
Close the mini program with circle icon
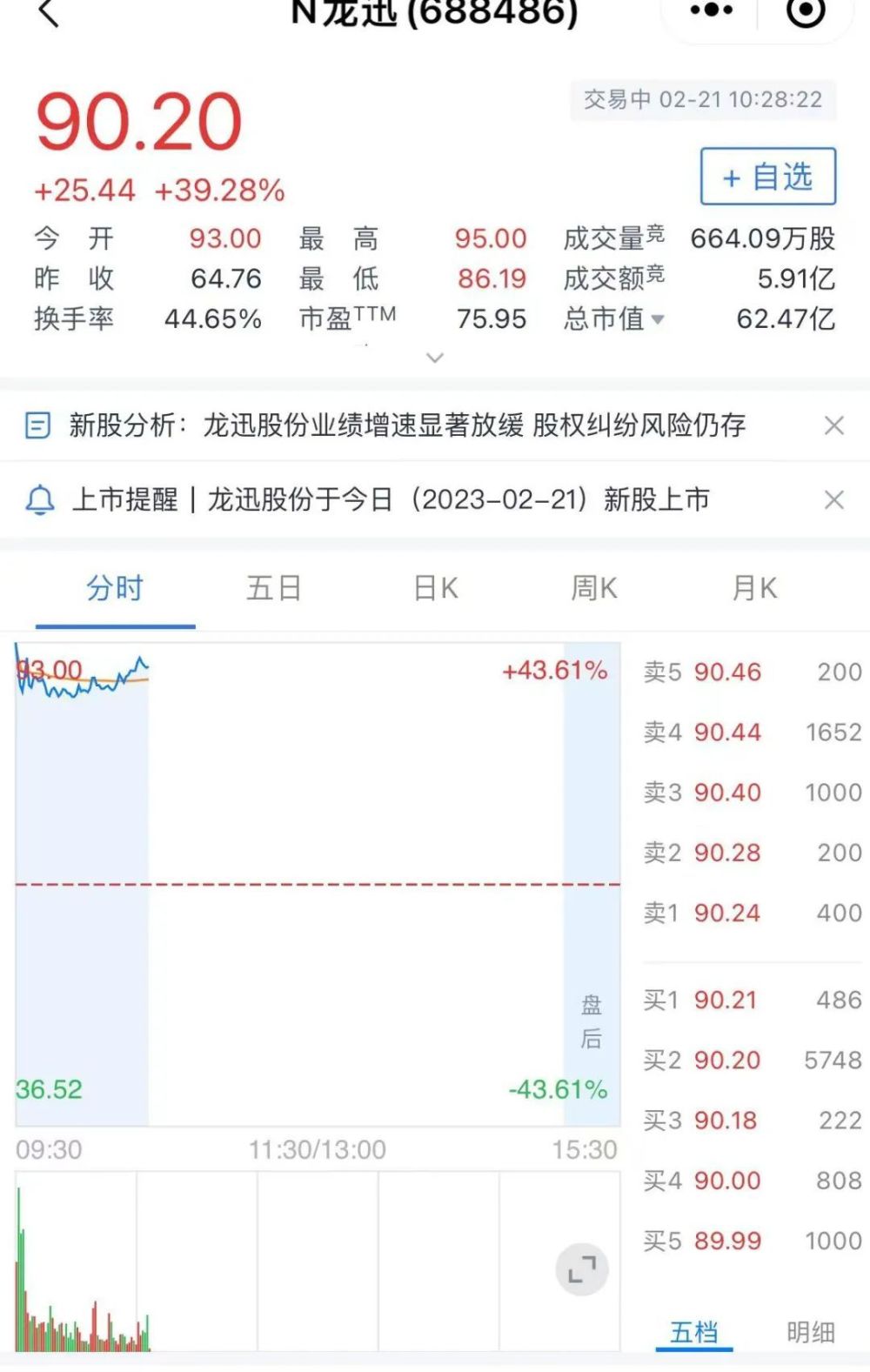(x=805, y=11)
